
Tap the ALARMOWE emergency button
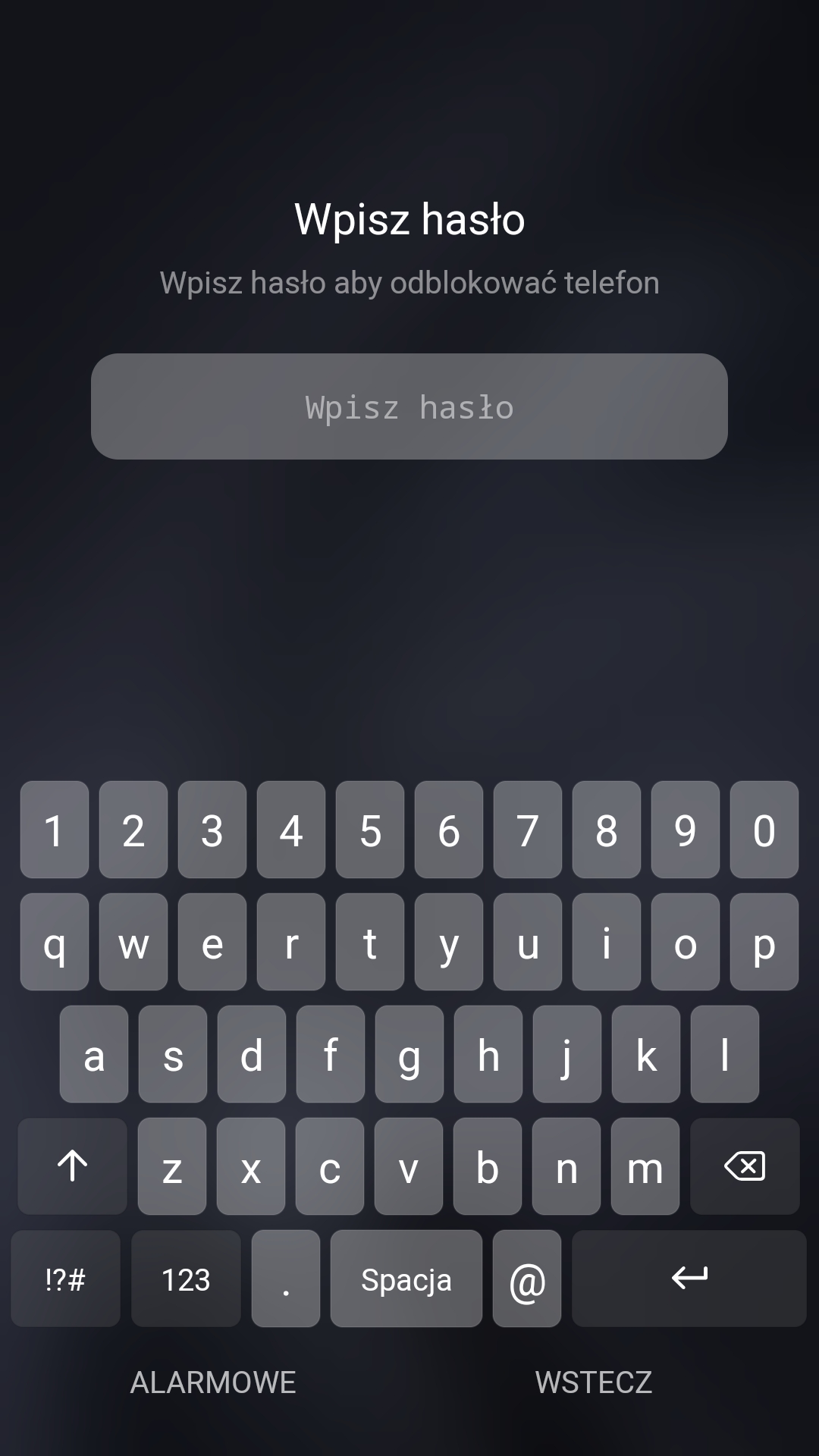[213, 1382]
